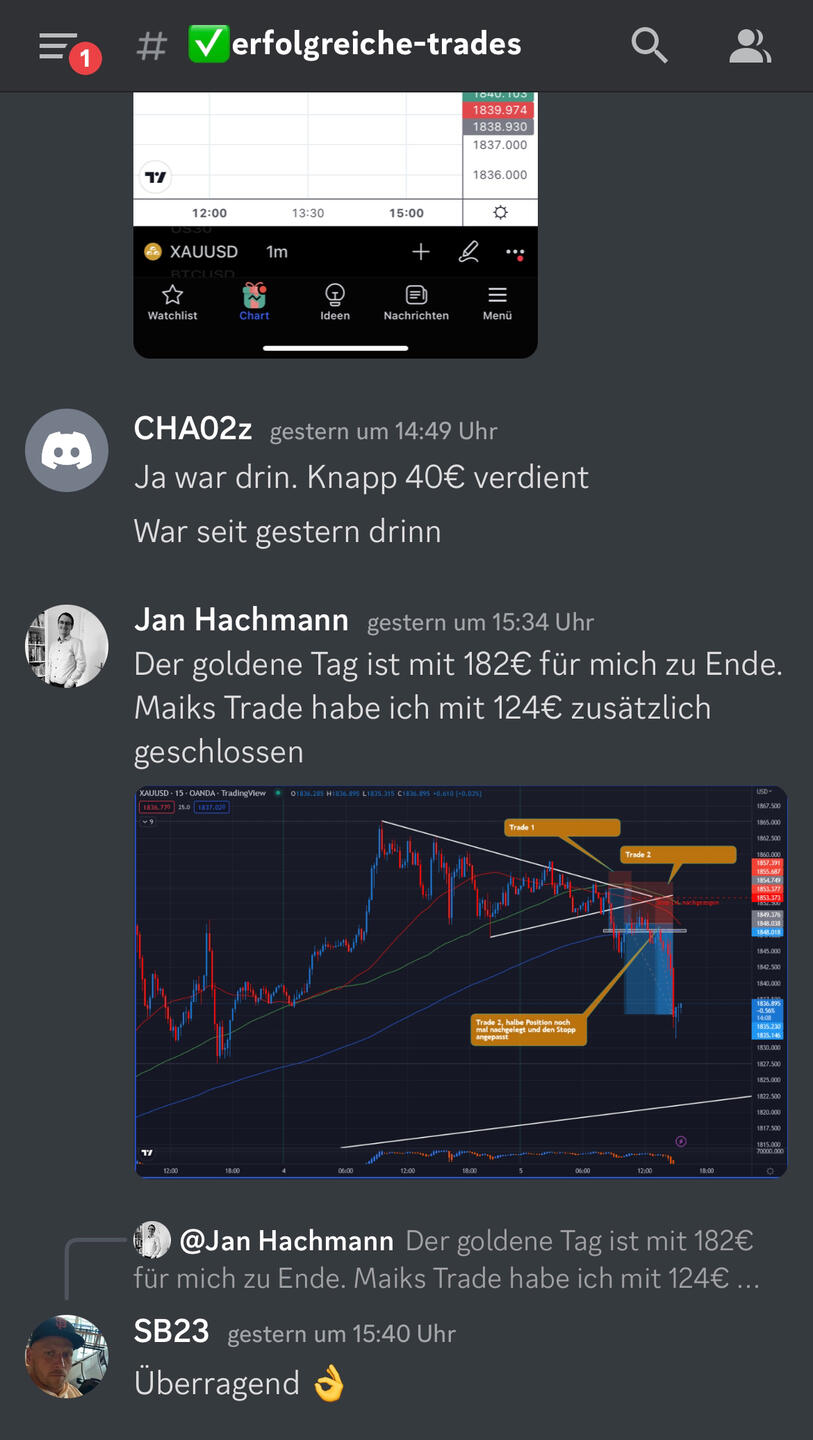View SB23's profile avatar
The image size is (813, 1440).
coord(66,1356)
